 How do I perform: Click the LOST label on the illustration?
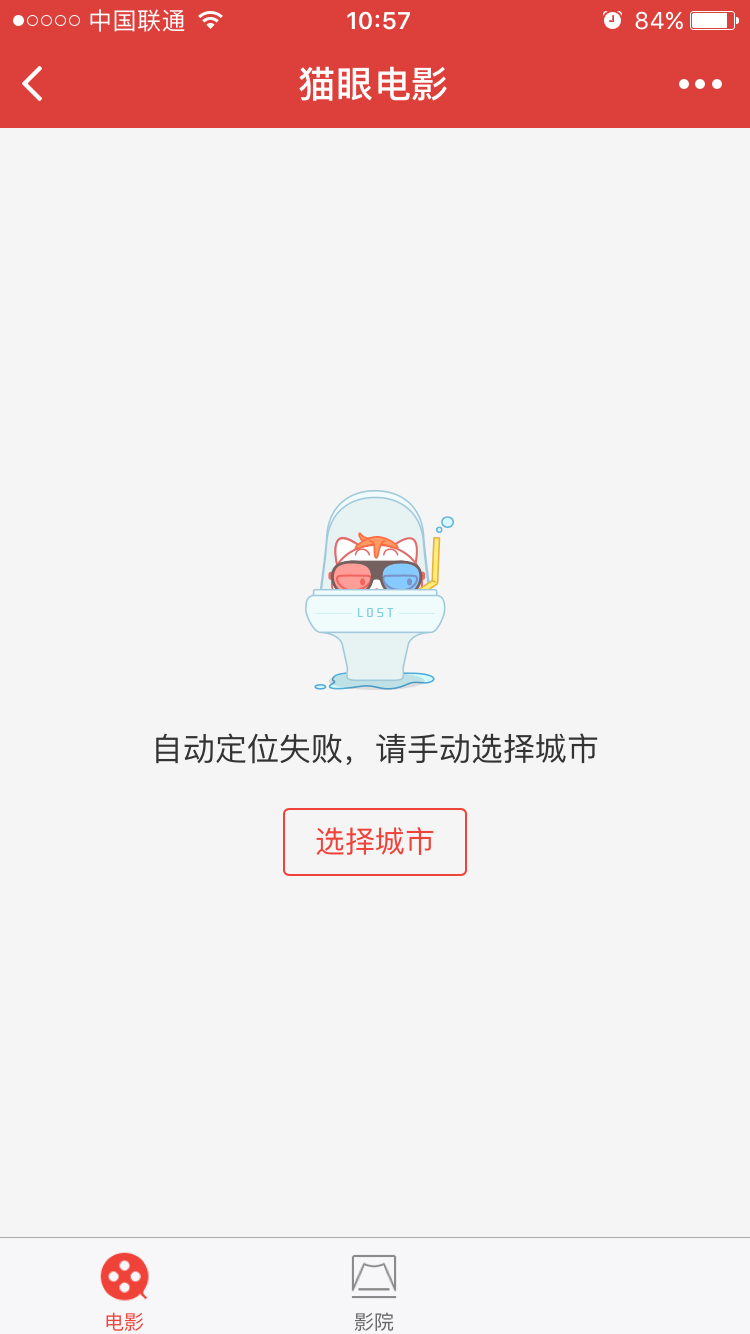377,612
